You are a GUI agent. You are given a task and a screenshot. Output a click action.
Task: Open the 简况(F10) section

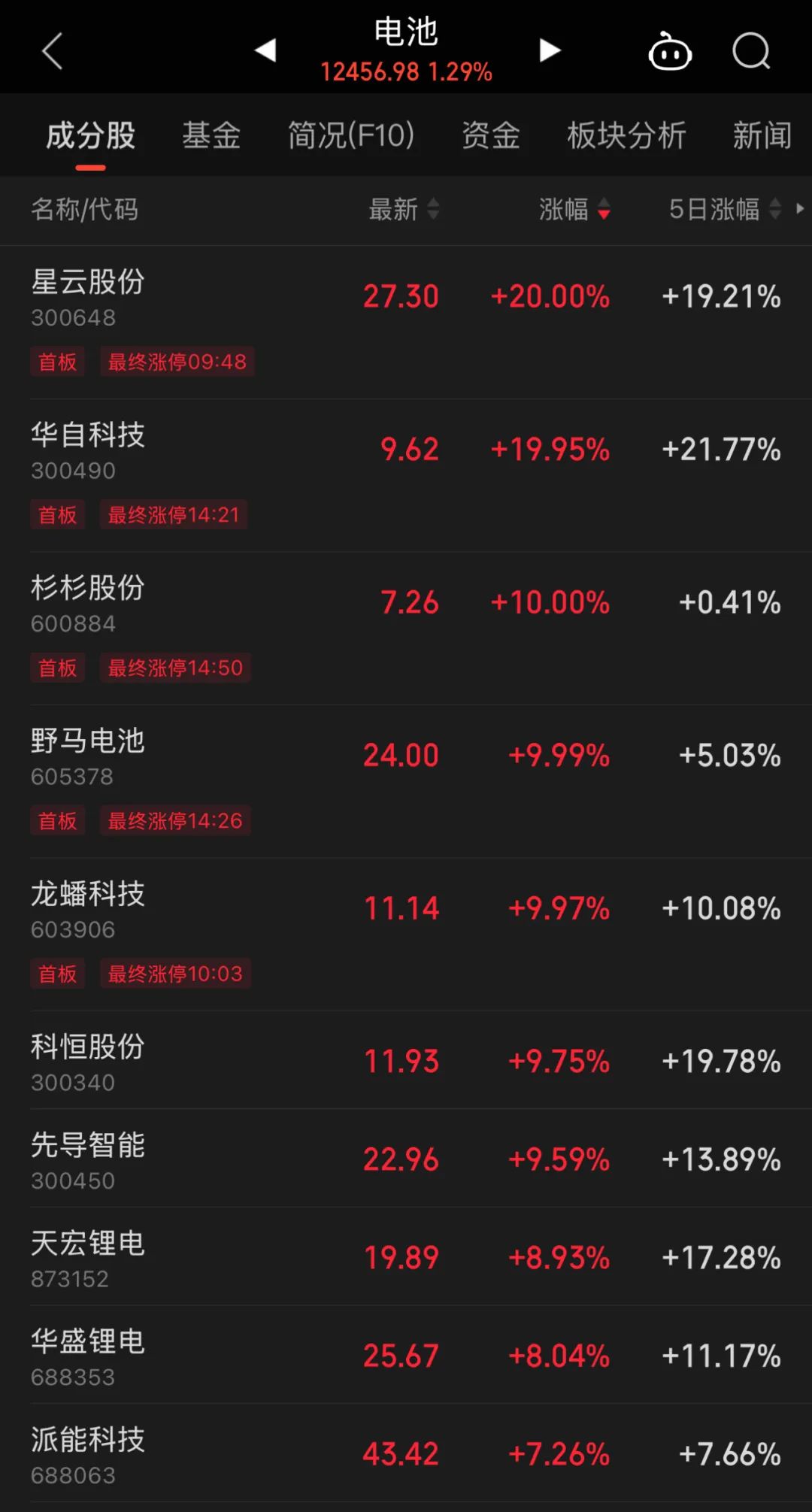350,135
